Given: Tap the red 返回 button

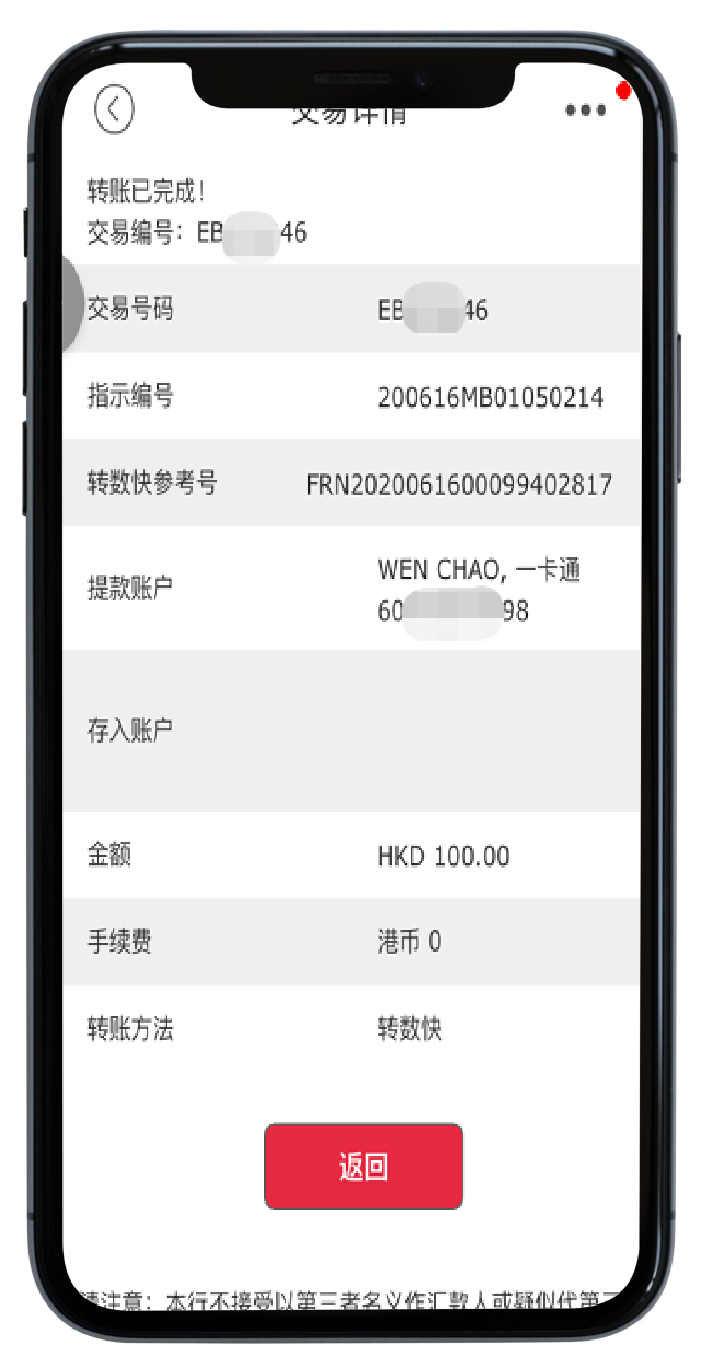Looking at the screenshot, I should [363, 1166].
